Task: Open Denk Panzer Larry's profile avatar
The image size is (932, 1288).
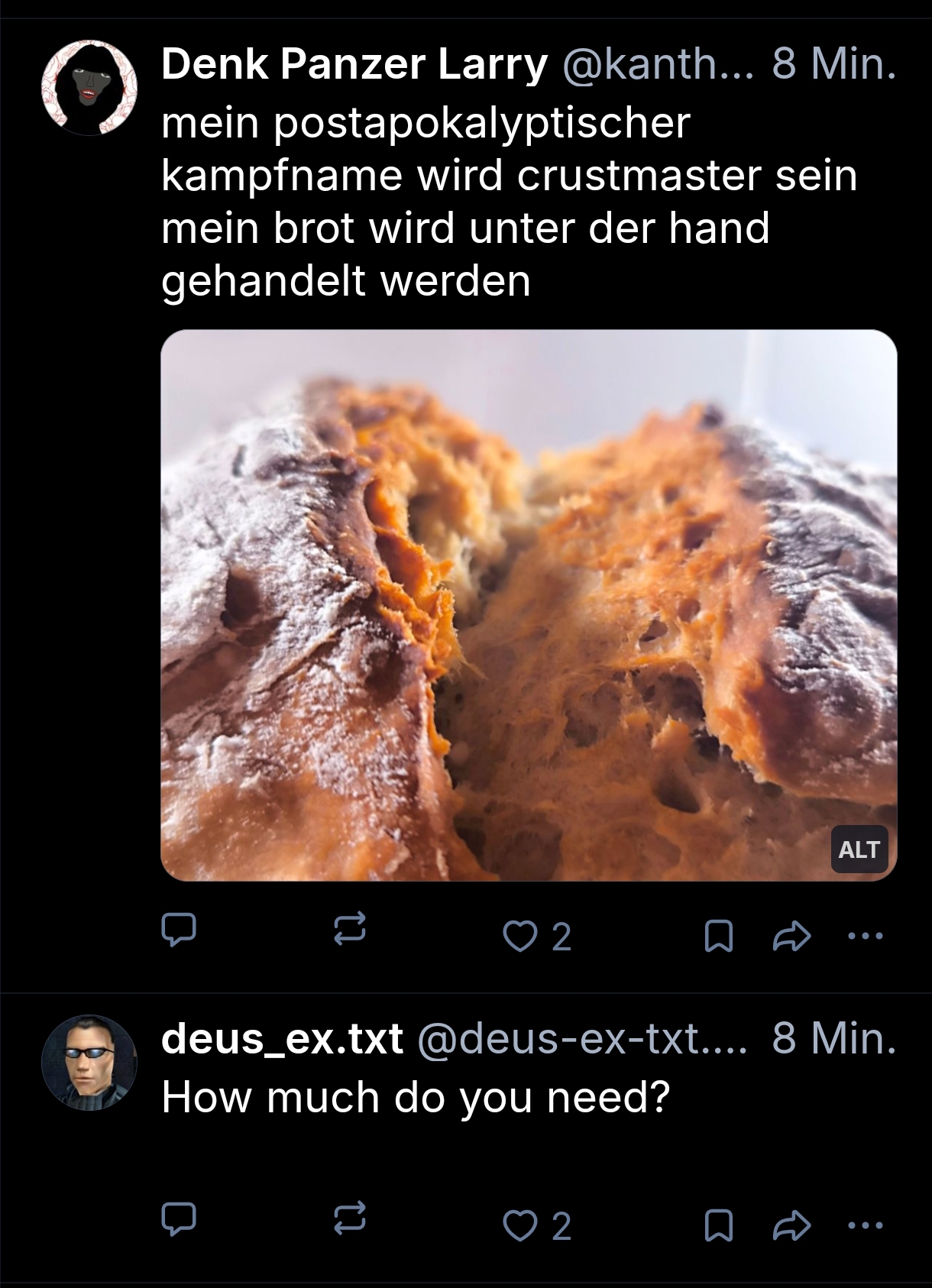Action: (89, 88)
